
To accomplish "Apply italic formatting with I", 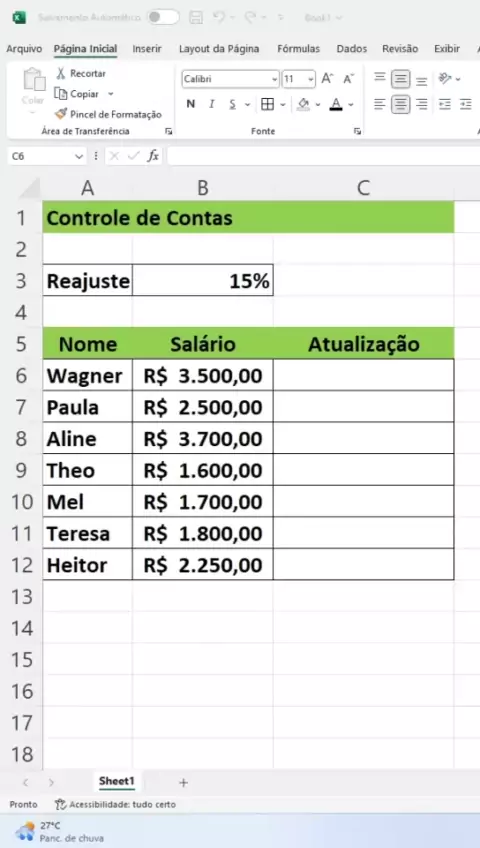I will click(211, 104).
